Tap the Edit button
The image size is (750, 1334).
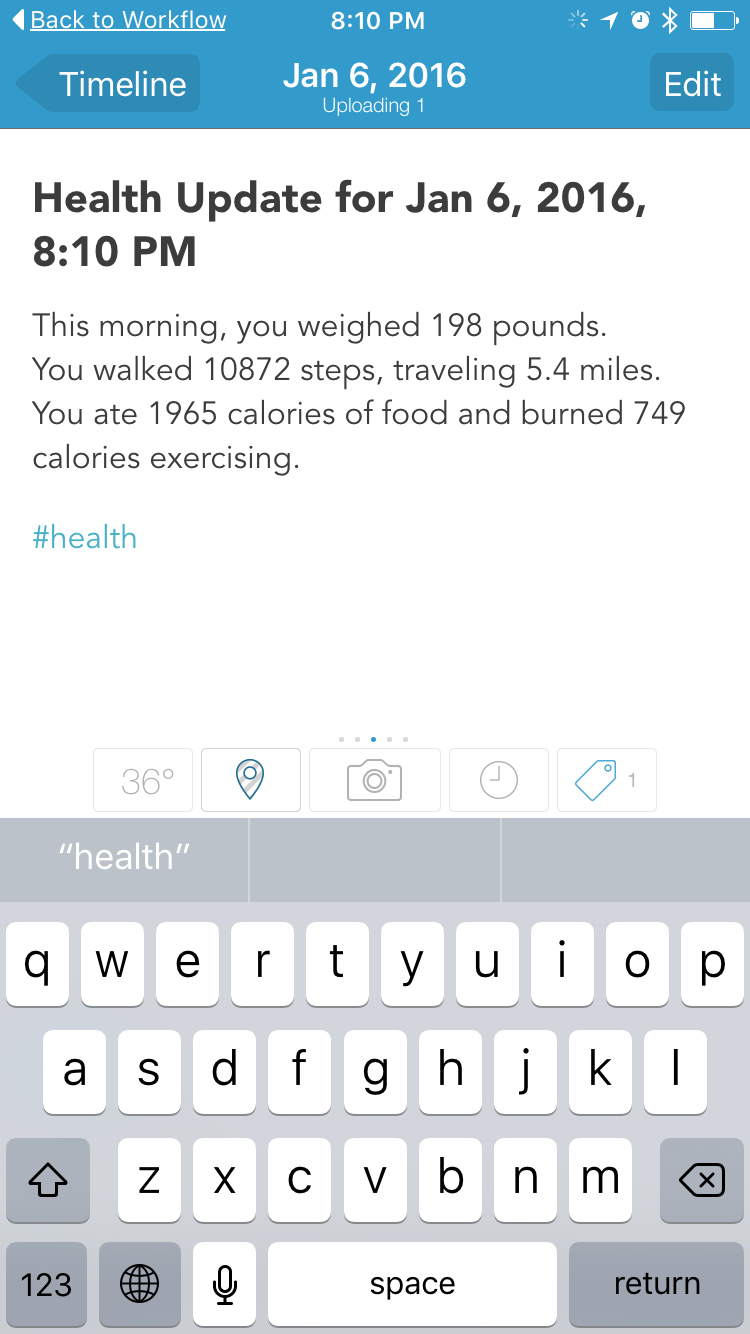(692, 83)
